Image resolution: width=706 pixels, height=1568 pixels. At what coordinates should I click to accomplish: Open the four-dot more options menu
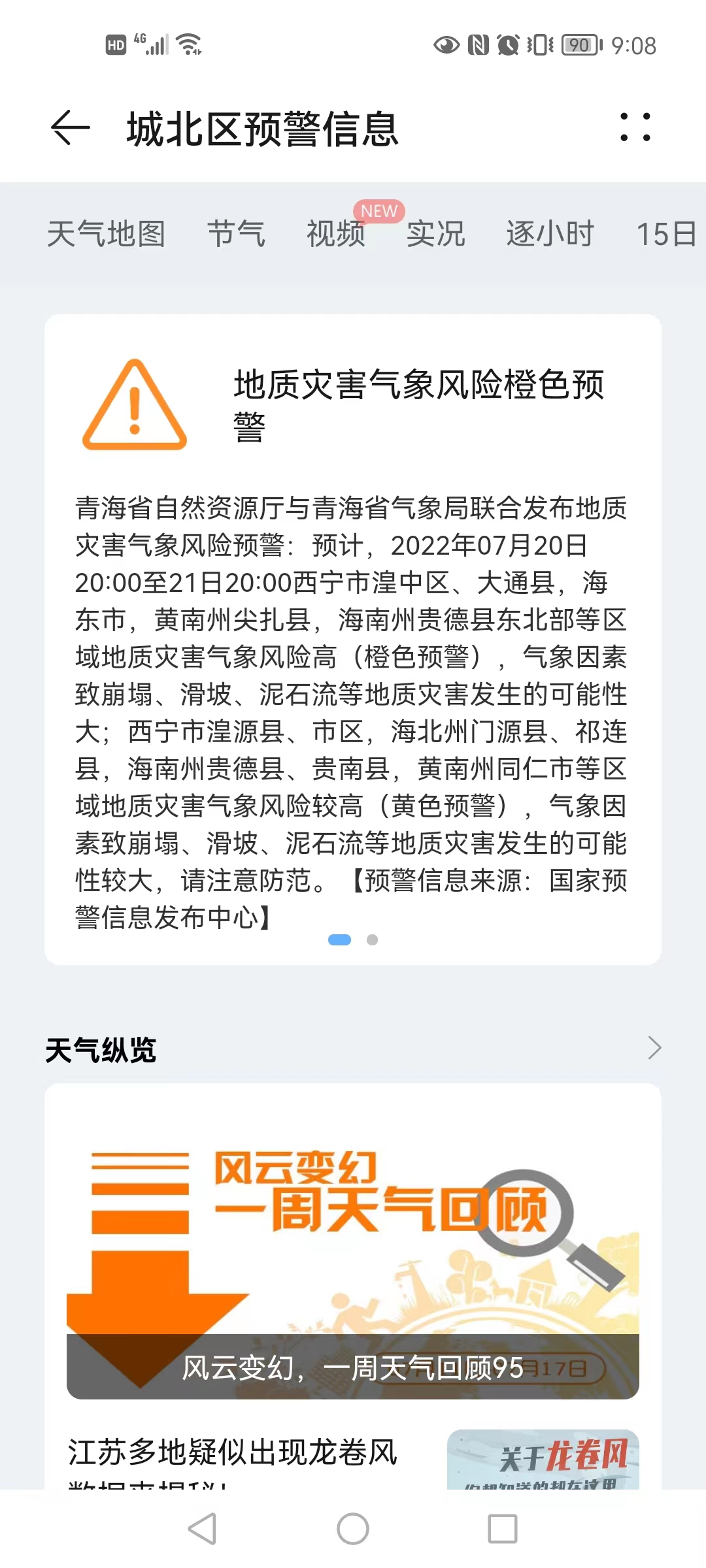pyautogui.click(x=635, y=127)
